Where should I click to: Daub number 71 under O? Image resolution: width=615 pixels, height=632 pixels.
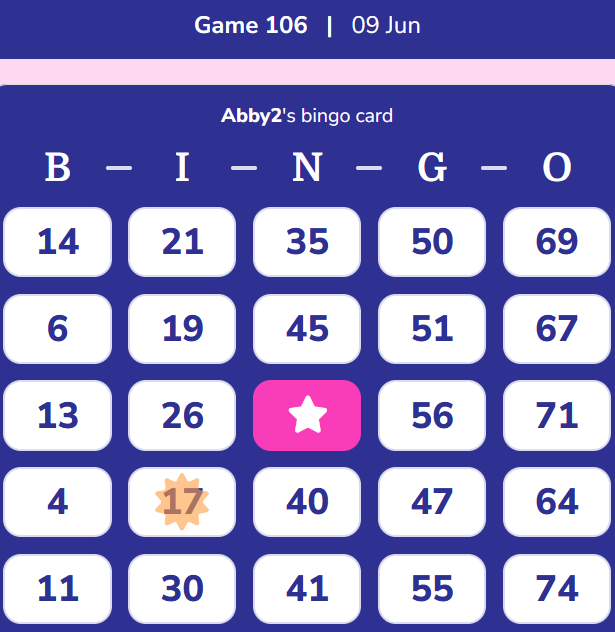click(556, 415)
